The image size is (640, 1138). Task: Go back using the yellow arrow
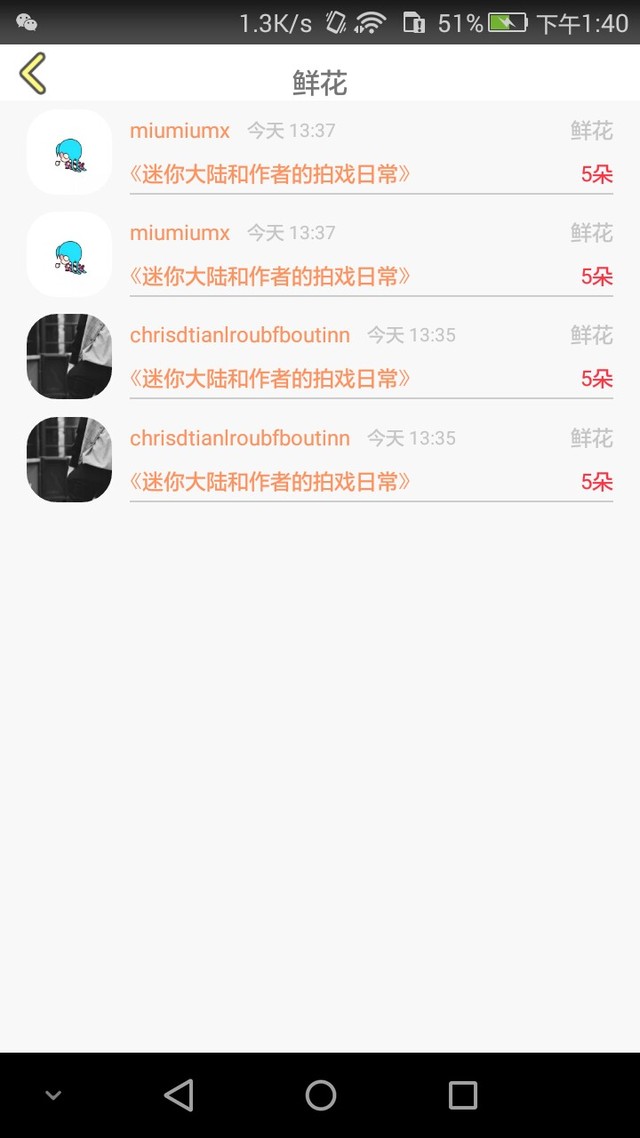click(x=33, y=74)
